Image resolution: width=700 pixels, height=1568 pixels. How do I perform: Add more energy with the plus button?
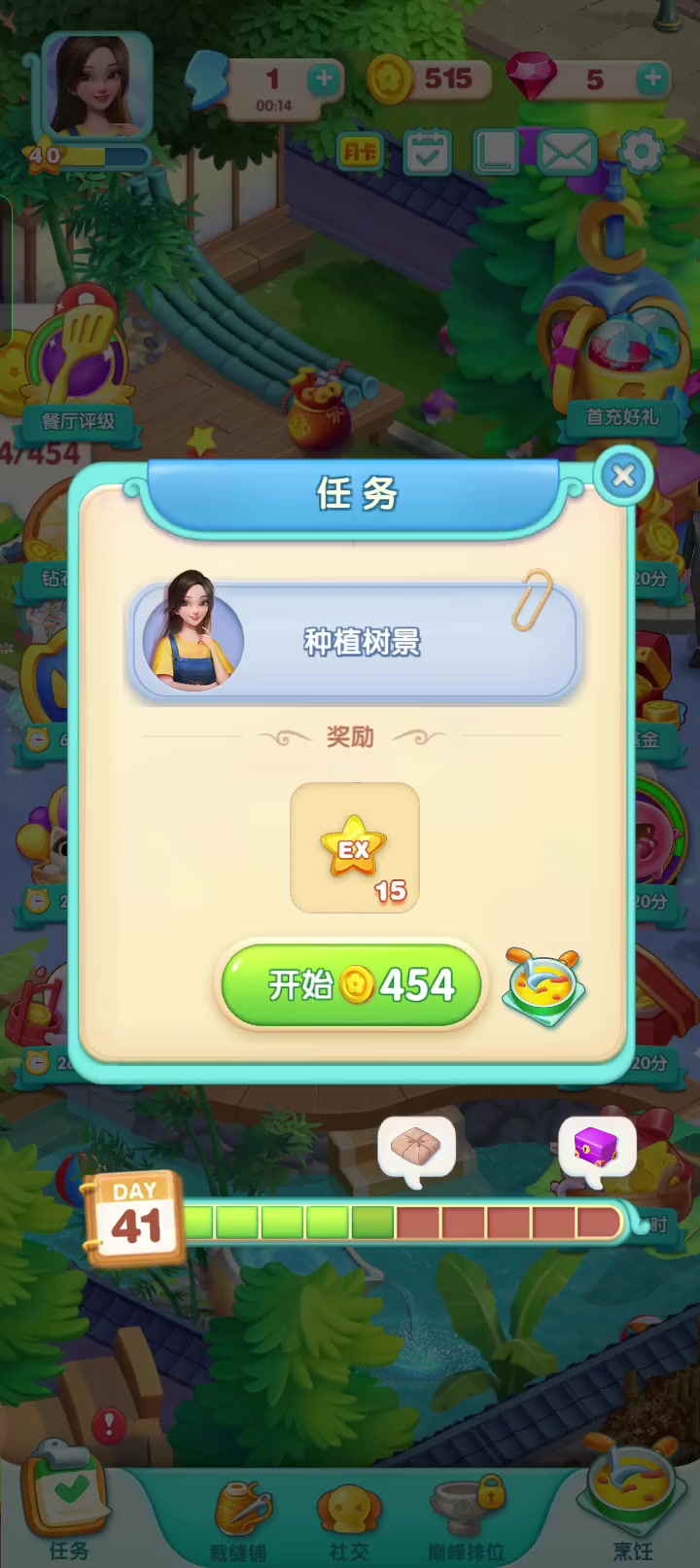324,79
